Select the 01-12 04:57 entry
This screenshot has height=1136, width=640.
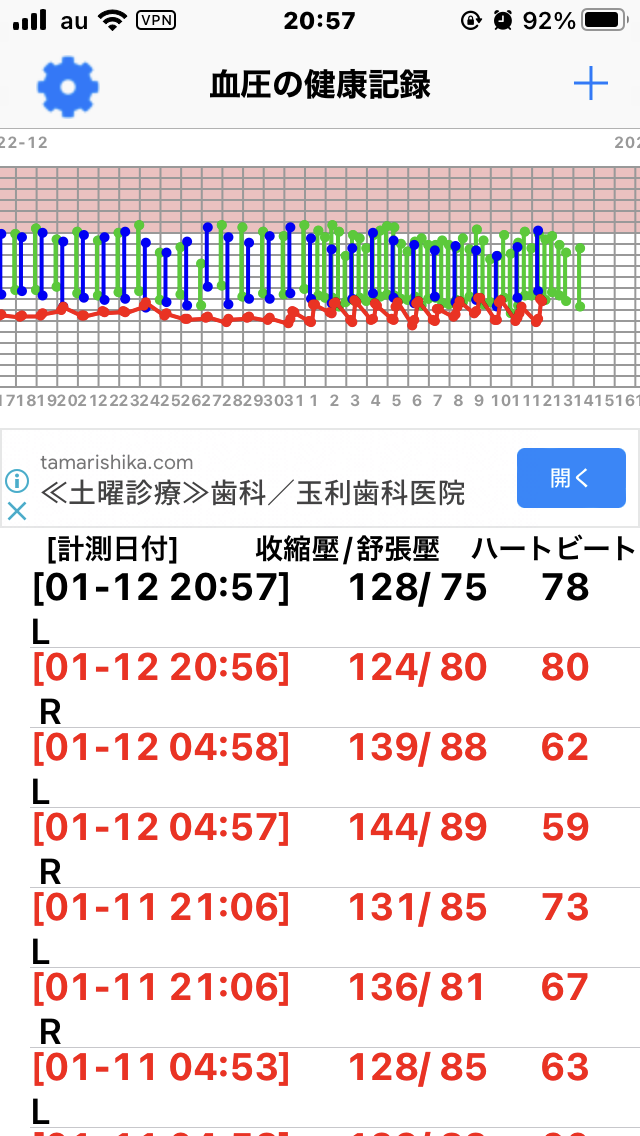[x=320, y=847]
